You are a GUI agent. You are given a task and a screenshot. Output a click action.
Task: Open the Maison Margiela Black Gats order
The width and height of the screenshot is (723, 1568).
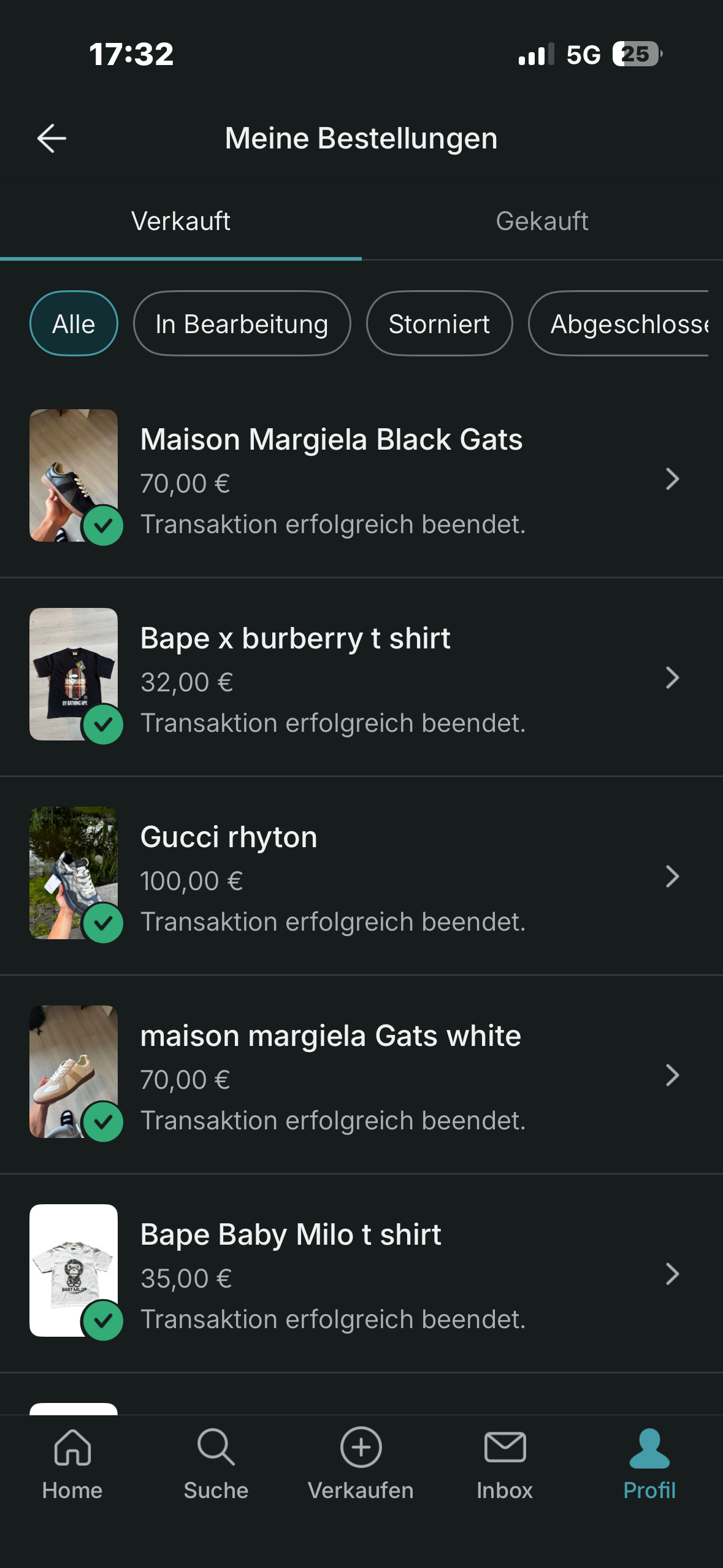pos(361,478)
